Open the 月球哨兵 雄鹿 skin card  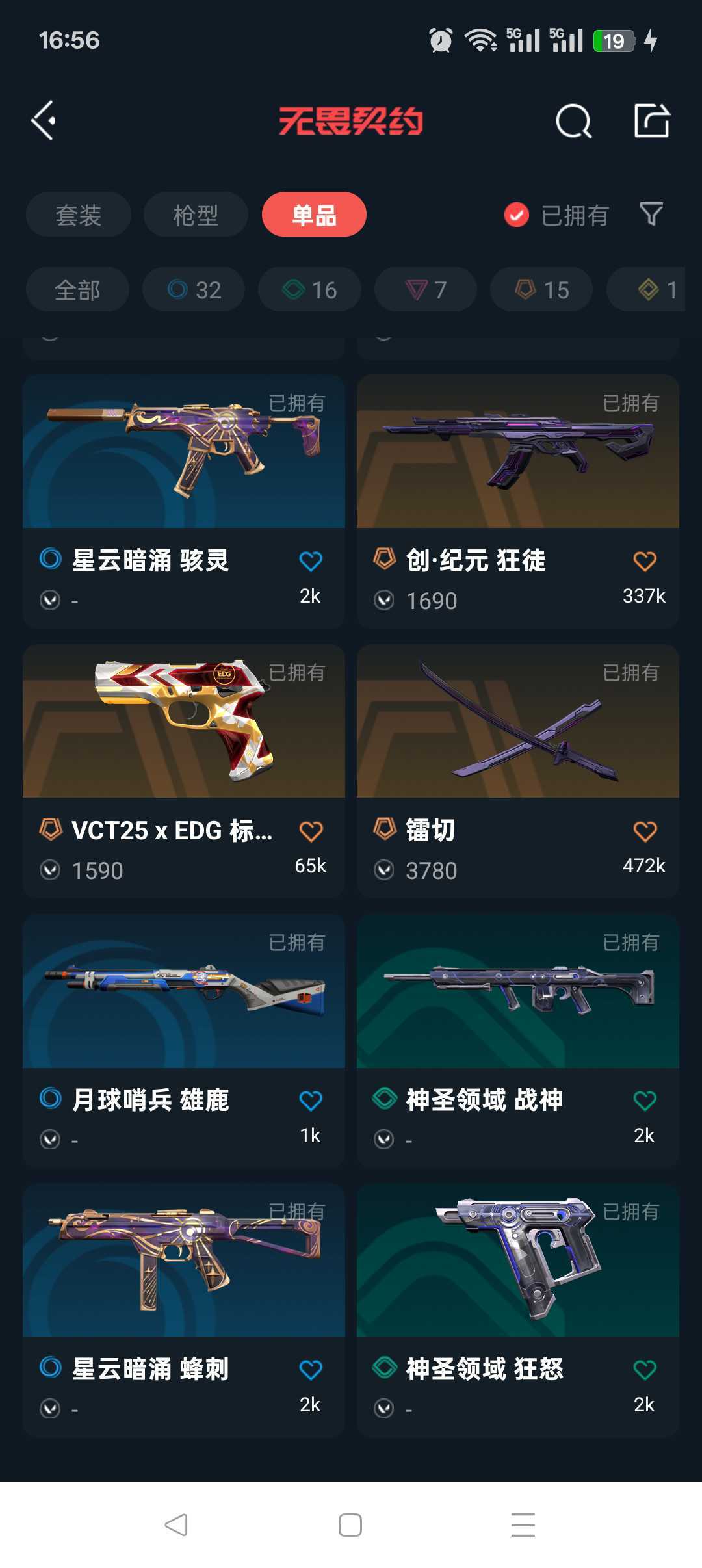tap(184, 1041)
